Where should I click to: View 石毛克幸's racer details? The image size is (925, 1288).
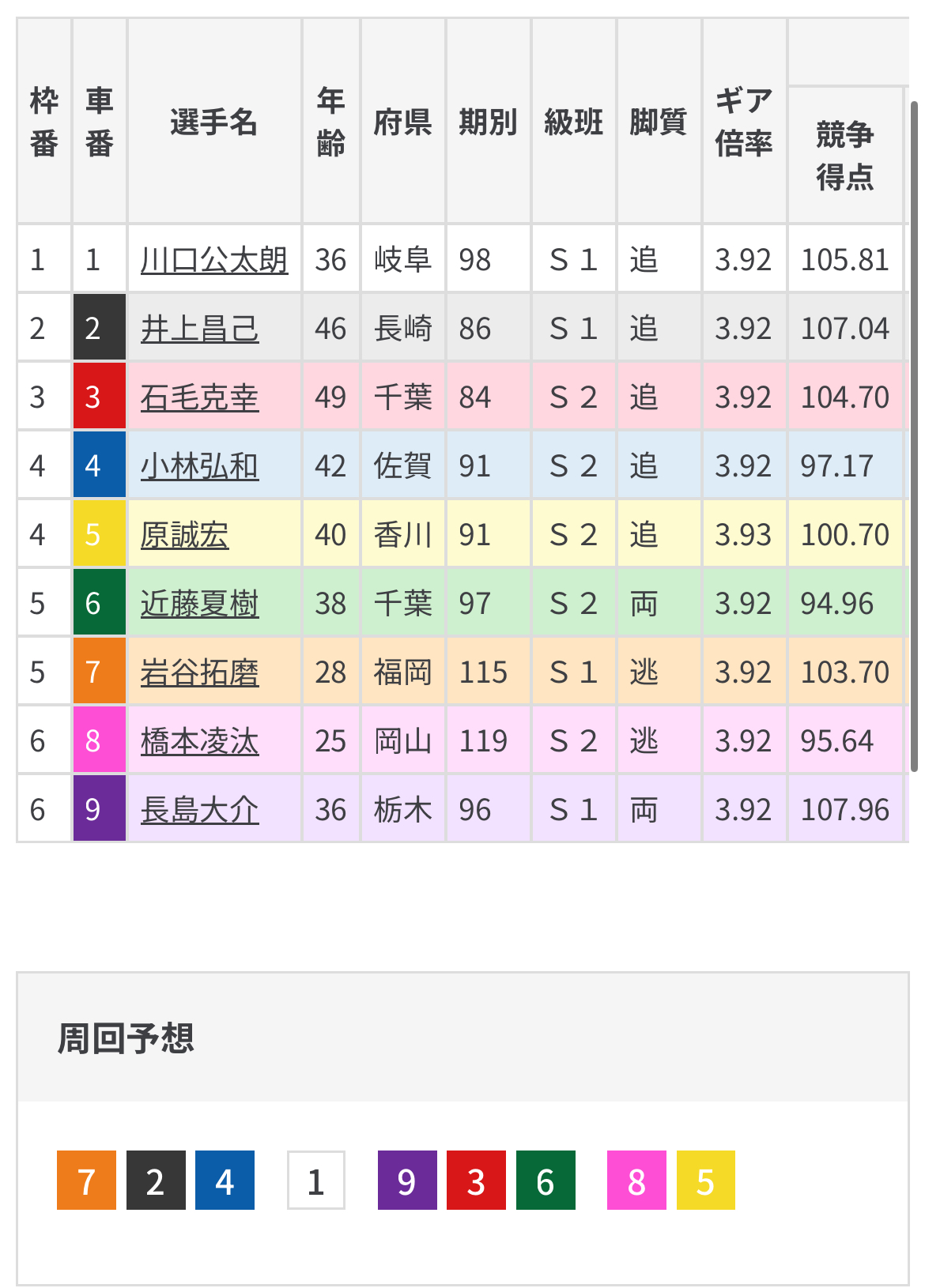tap(199, 397)
